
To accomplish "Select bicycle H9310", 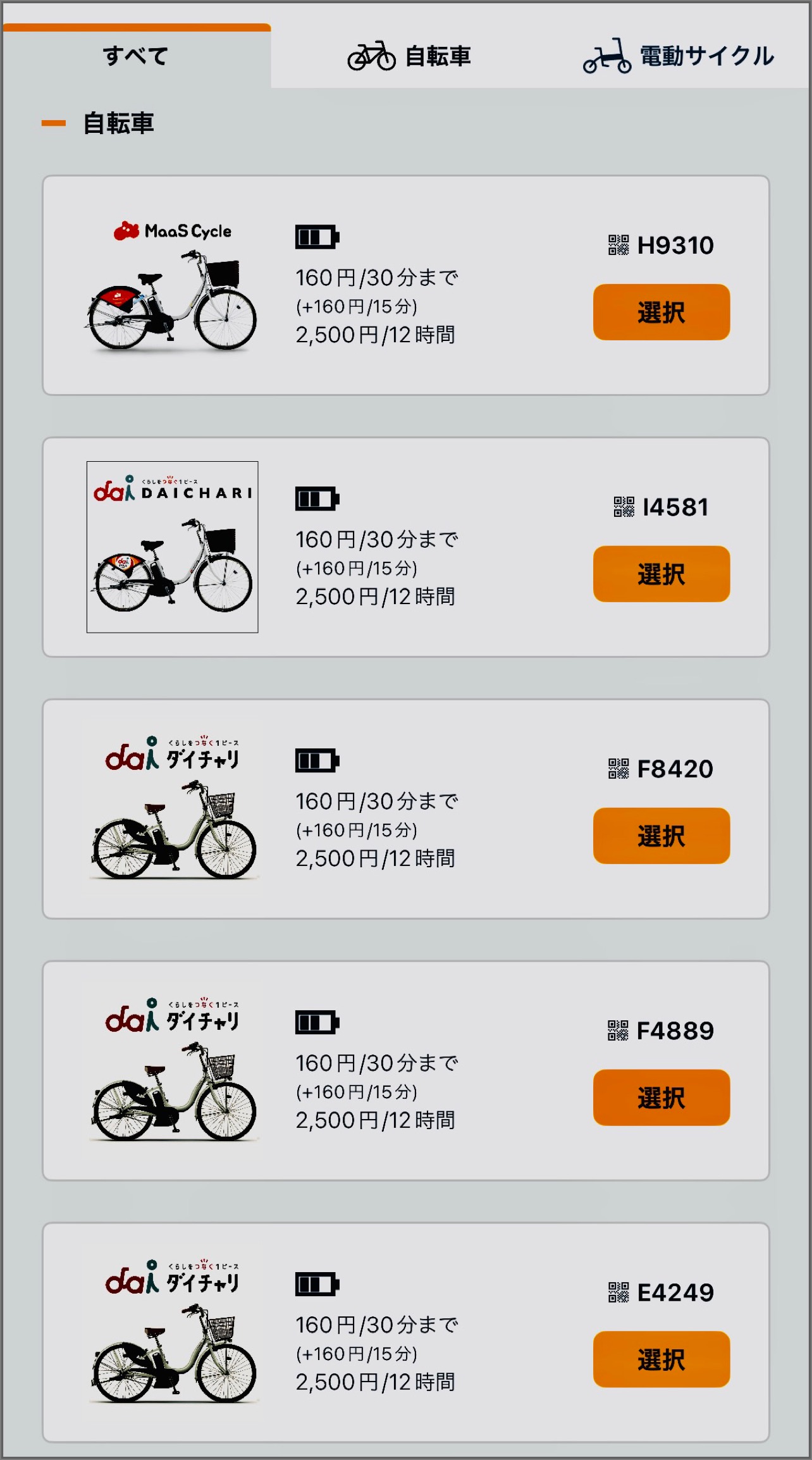I will (x=661, y=312).
